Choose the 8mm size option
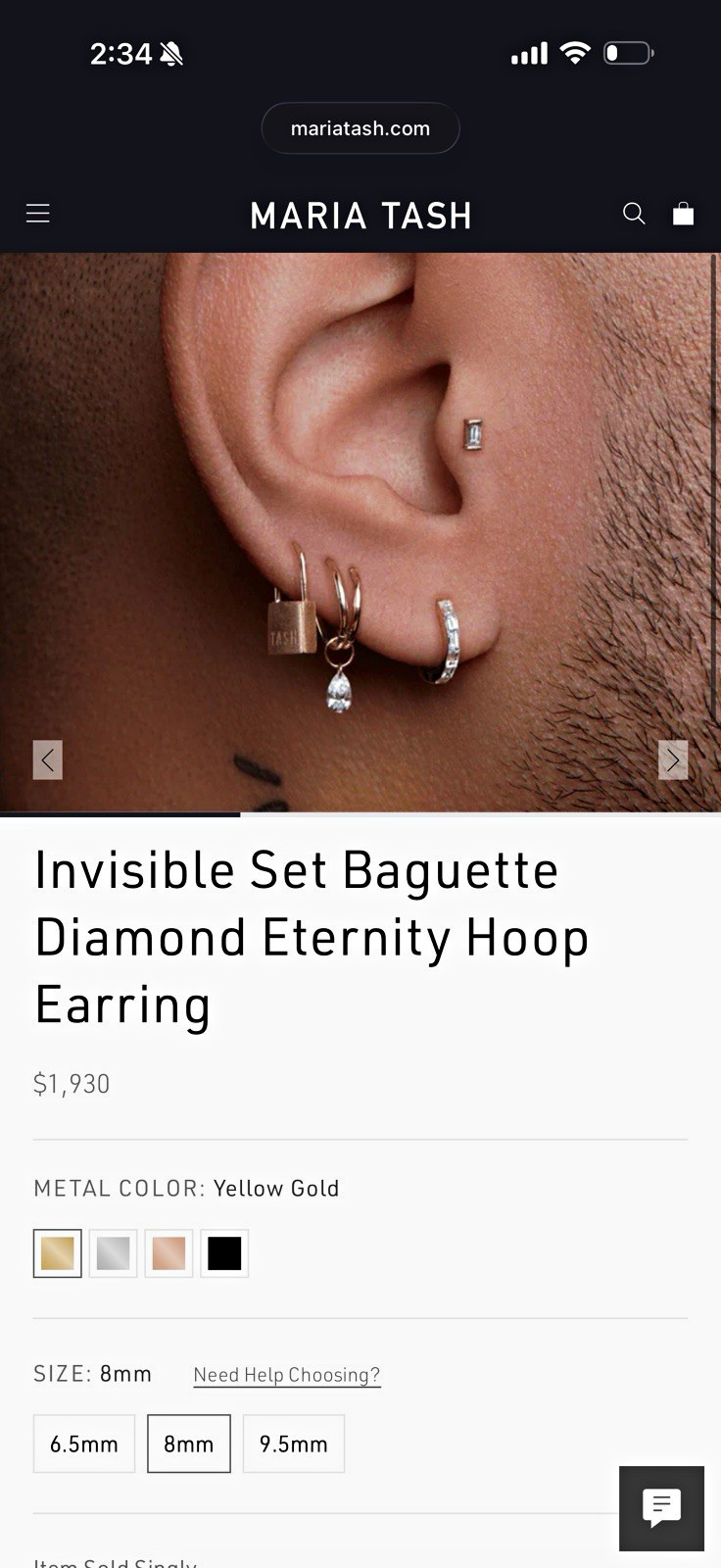The image size is (721, 1568). tap(189, 1444)
